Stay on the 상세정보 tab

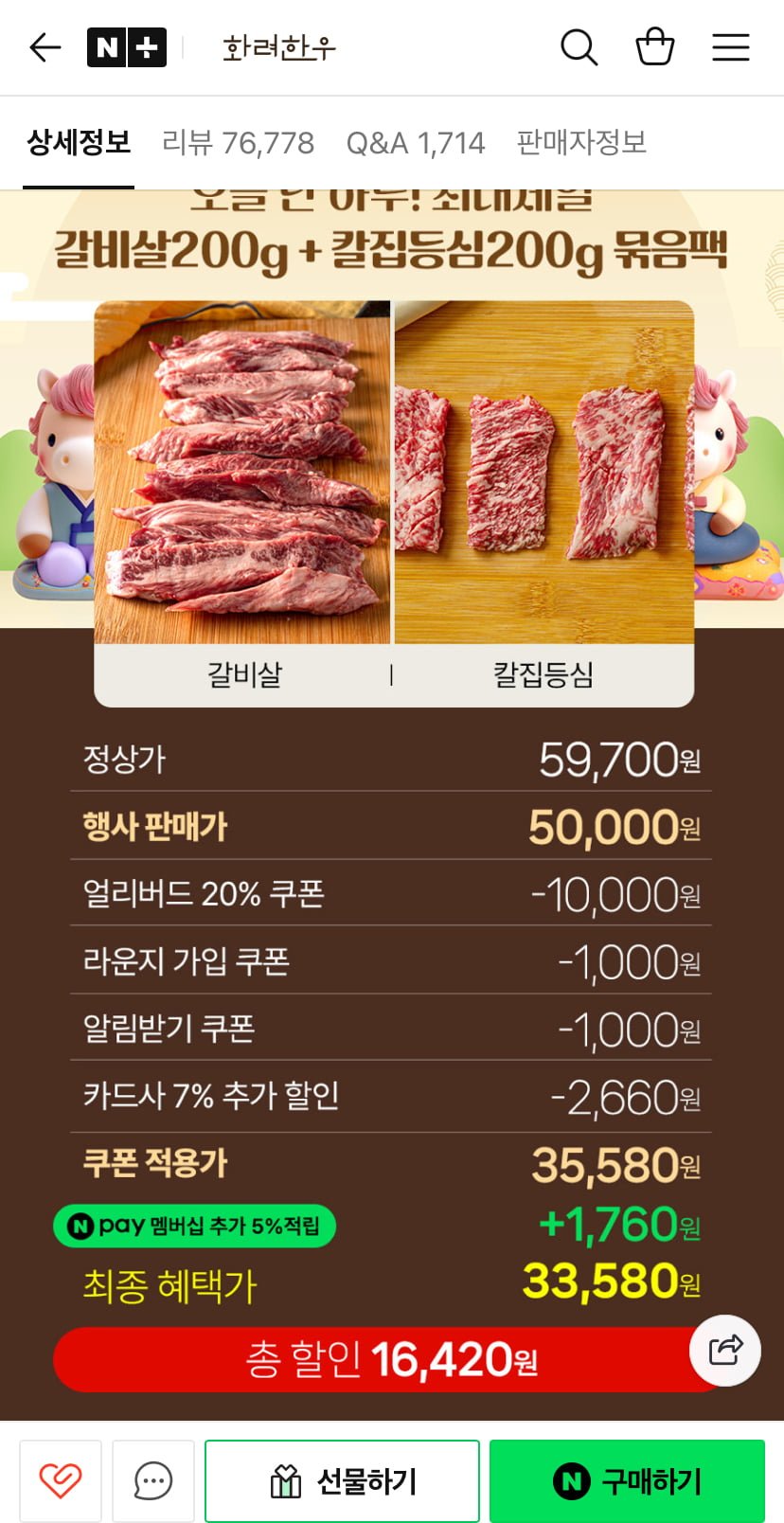point(78,143)
